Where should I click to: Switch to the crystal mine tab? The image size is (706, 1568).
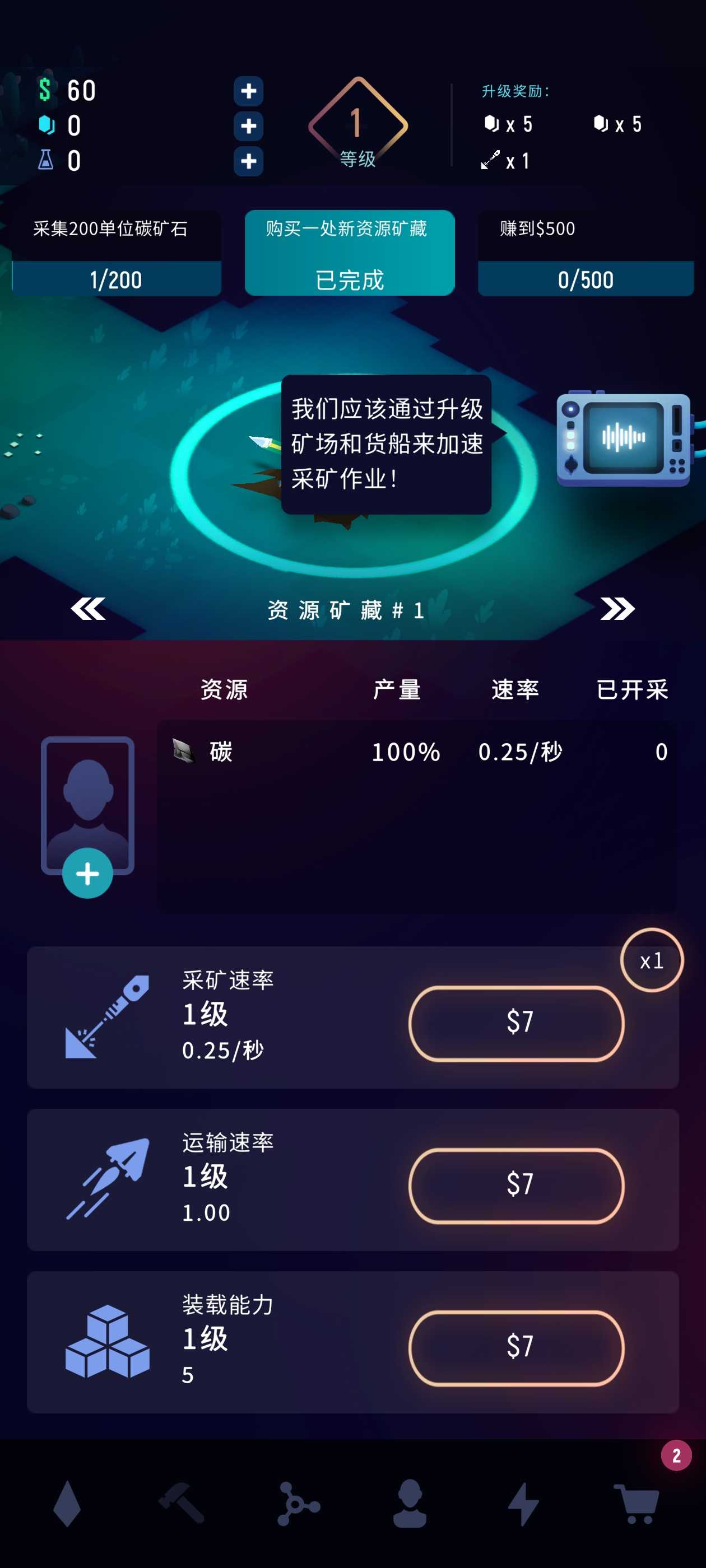click(67, 1504)
